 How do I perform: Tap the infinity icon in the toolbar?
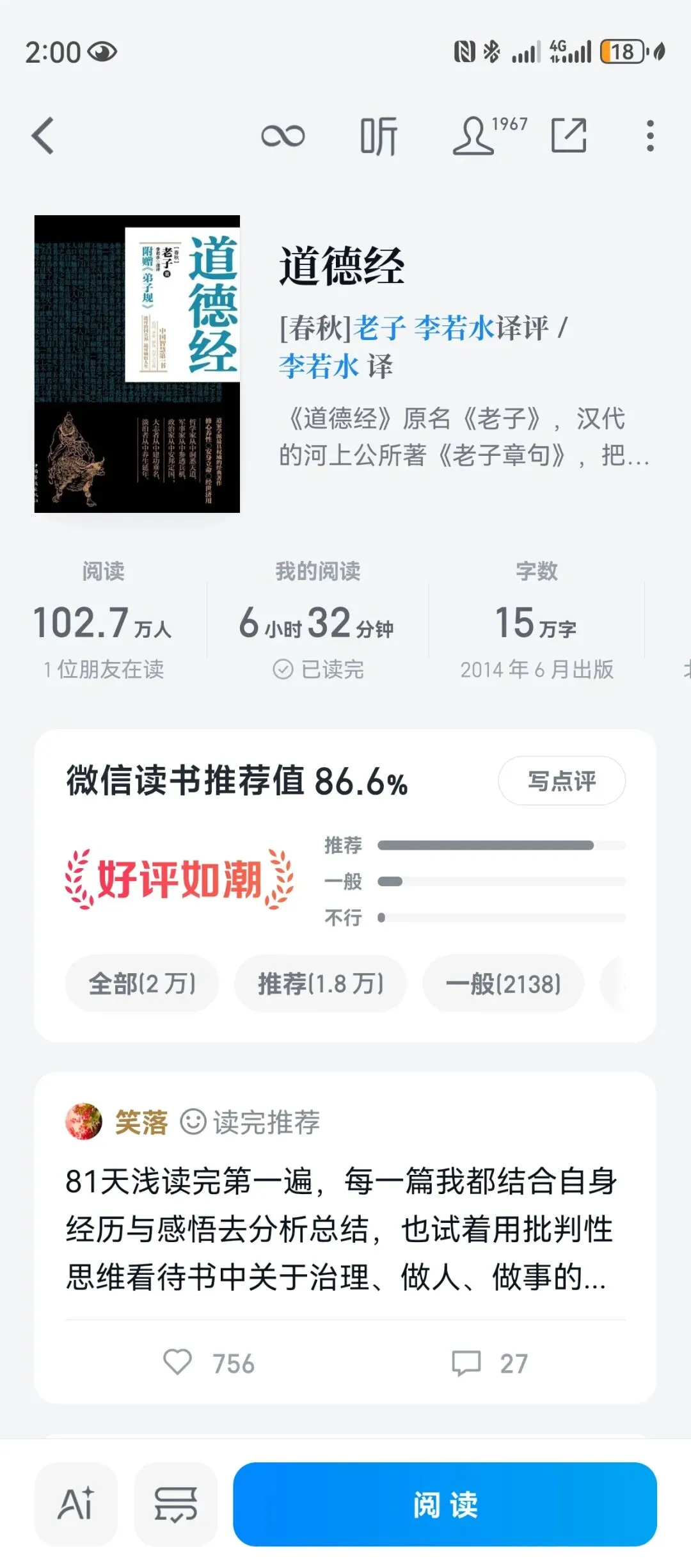[283, 136]
